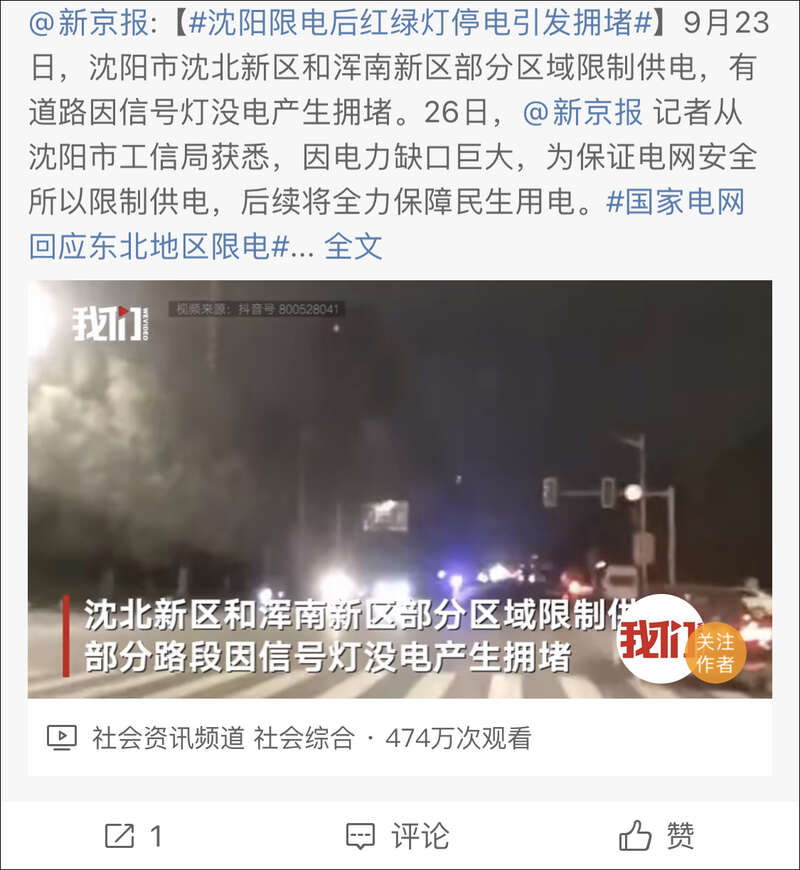Expand the post with 全文

coord(353,247)
